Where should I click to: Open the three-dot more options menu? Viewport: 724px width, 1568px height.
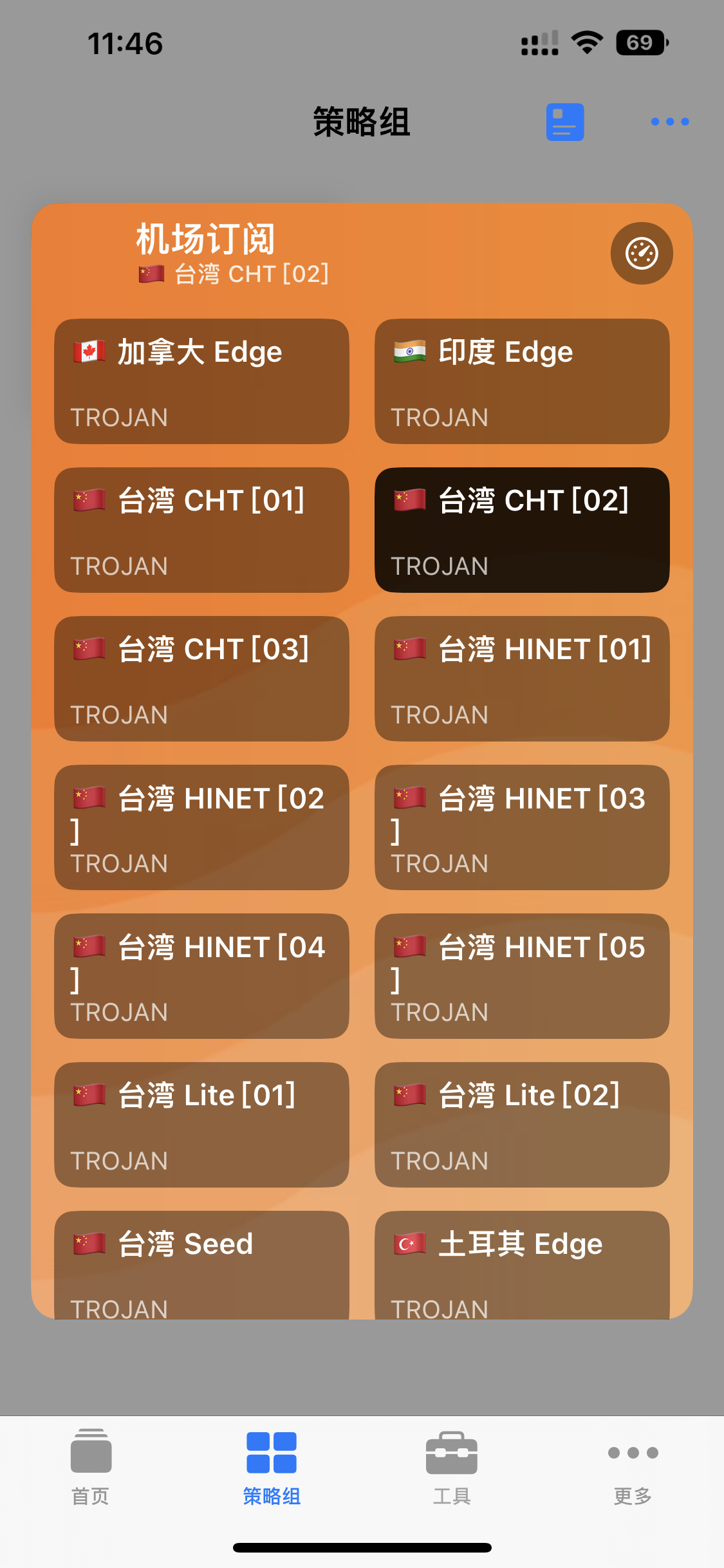coord(669,122)
